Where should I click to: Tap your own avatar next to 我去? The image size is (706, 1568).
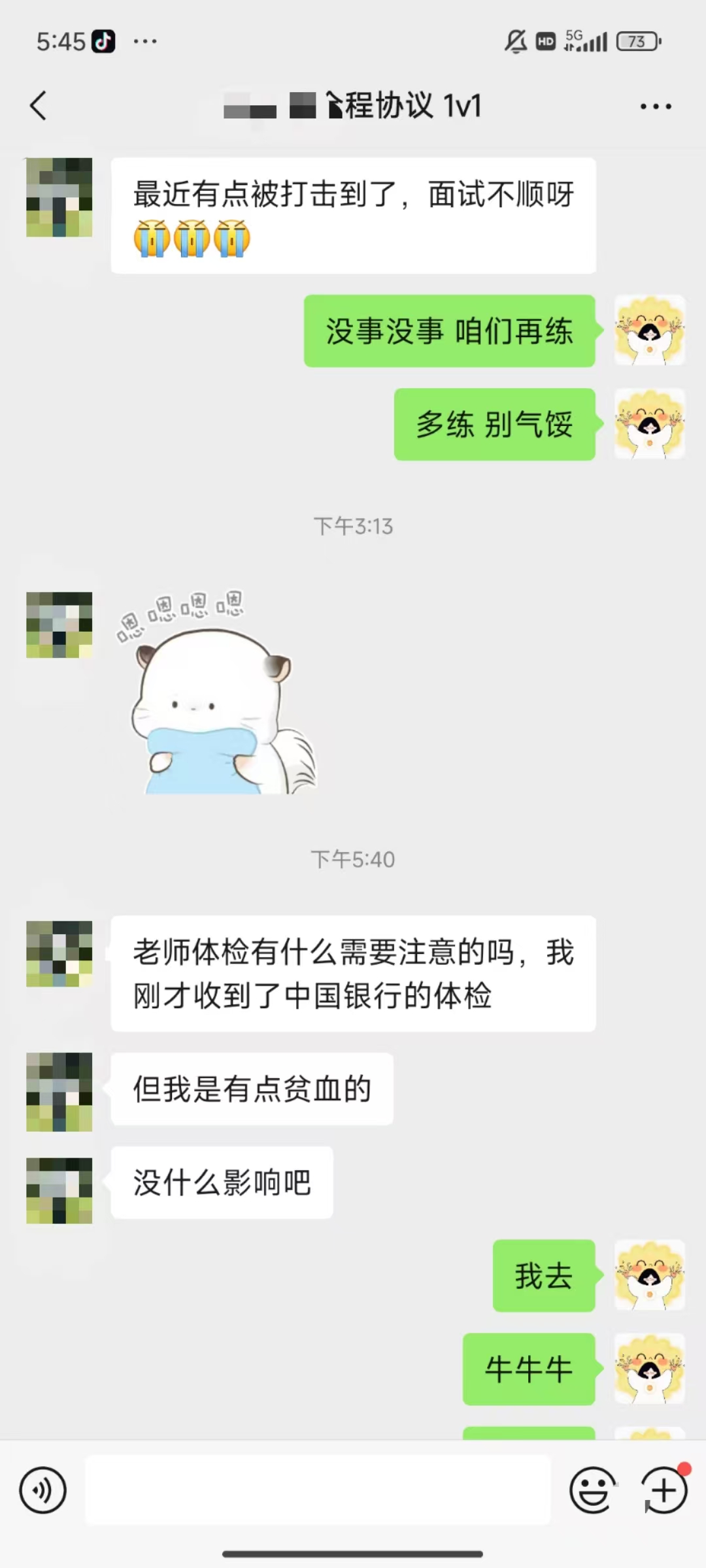(x=649, y=1279)
